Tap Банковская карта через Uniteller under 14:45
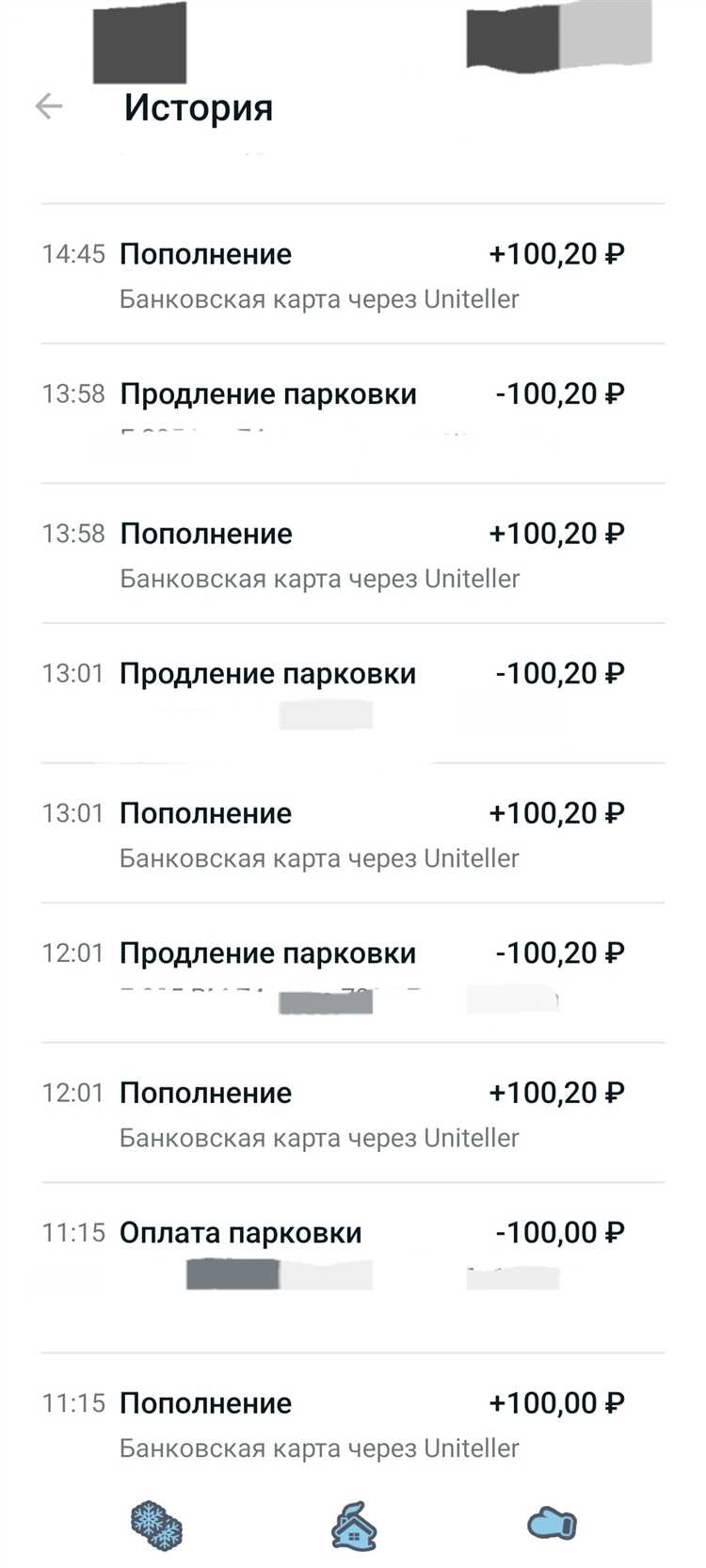This screenshot has width=706, height=1568. [319, 298]
